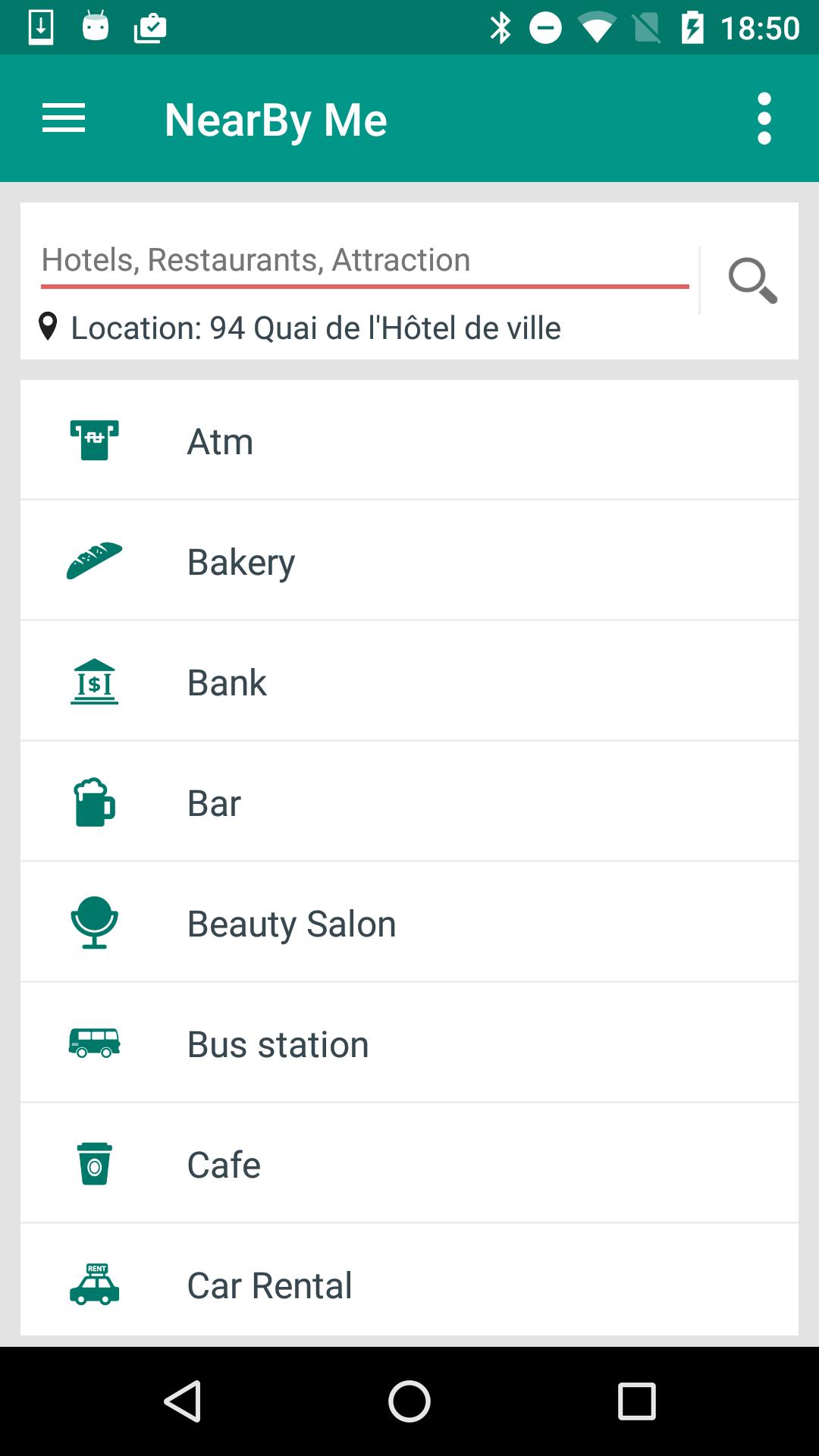819x1456 pixels.
Task: Click the Car Rental taxi icon
Action: coord(96,1284)
